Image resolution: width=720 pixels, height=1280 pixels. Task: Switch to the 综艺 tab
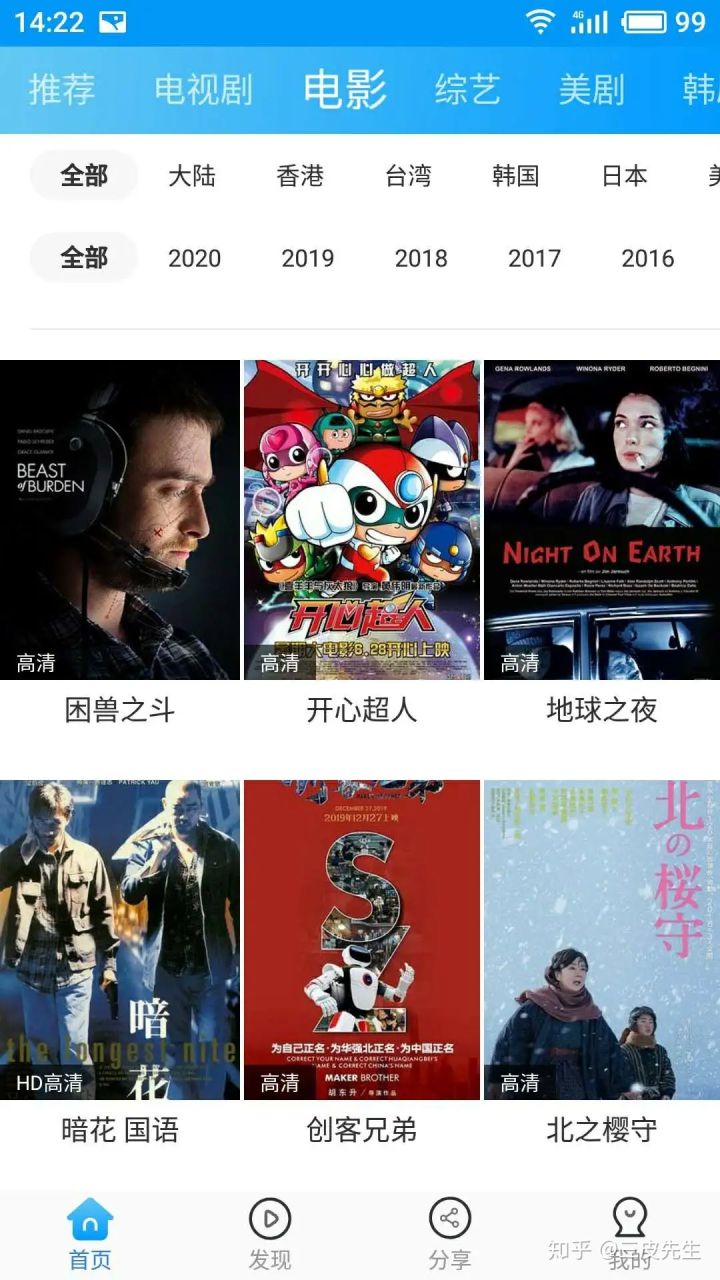[466, 90]
